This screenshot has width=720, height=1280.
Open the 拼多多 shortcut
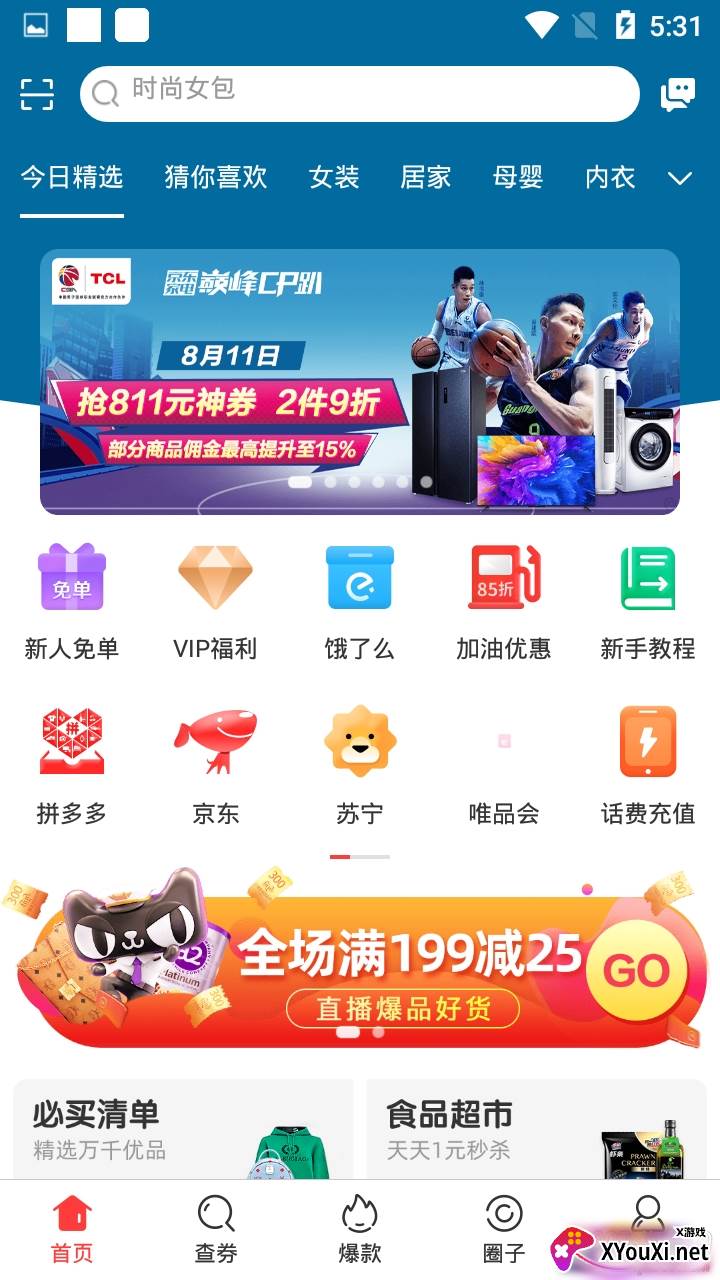72,766
